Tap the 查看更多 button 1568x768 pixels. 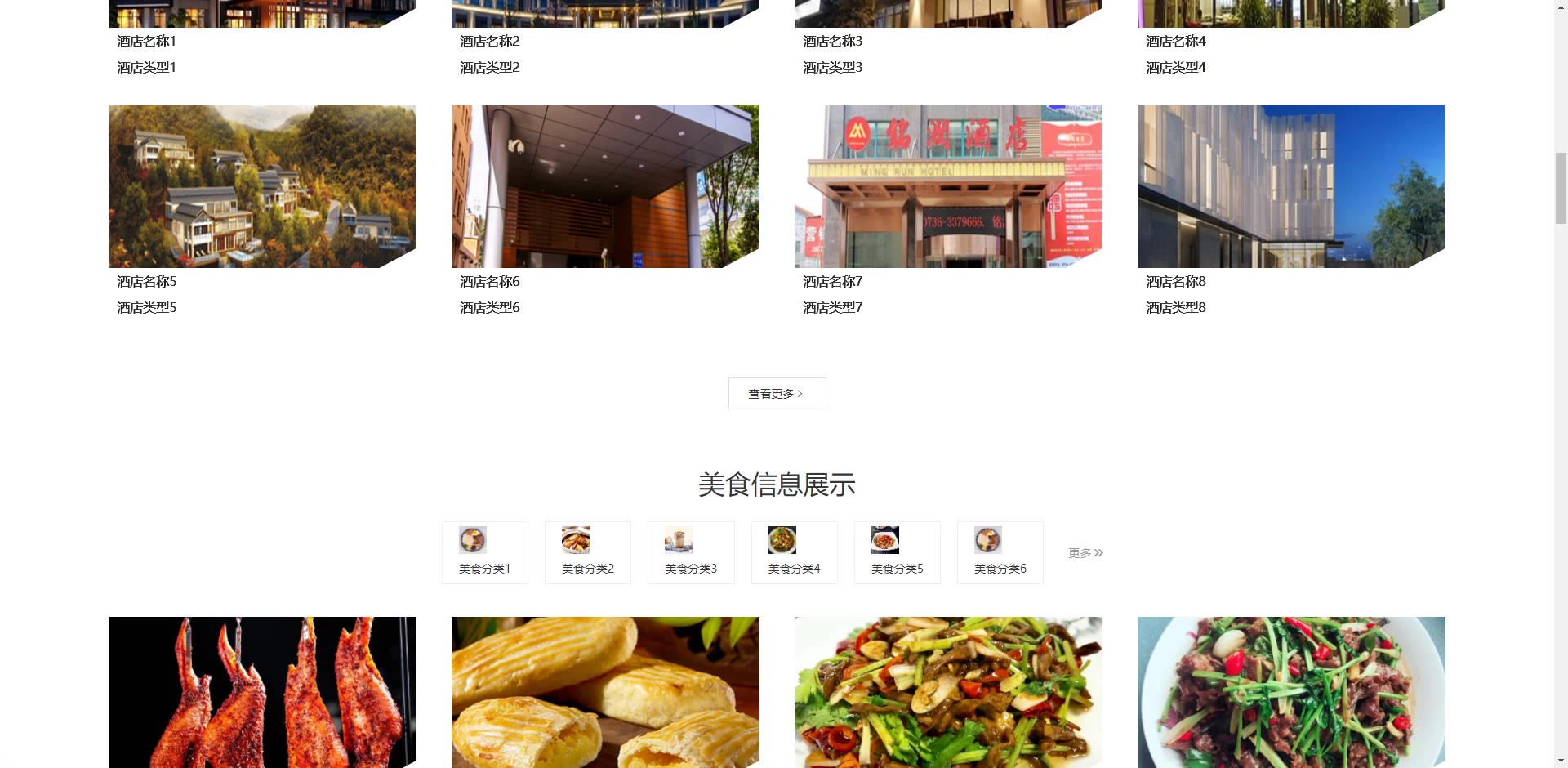[x=777, y=393]
